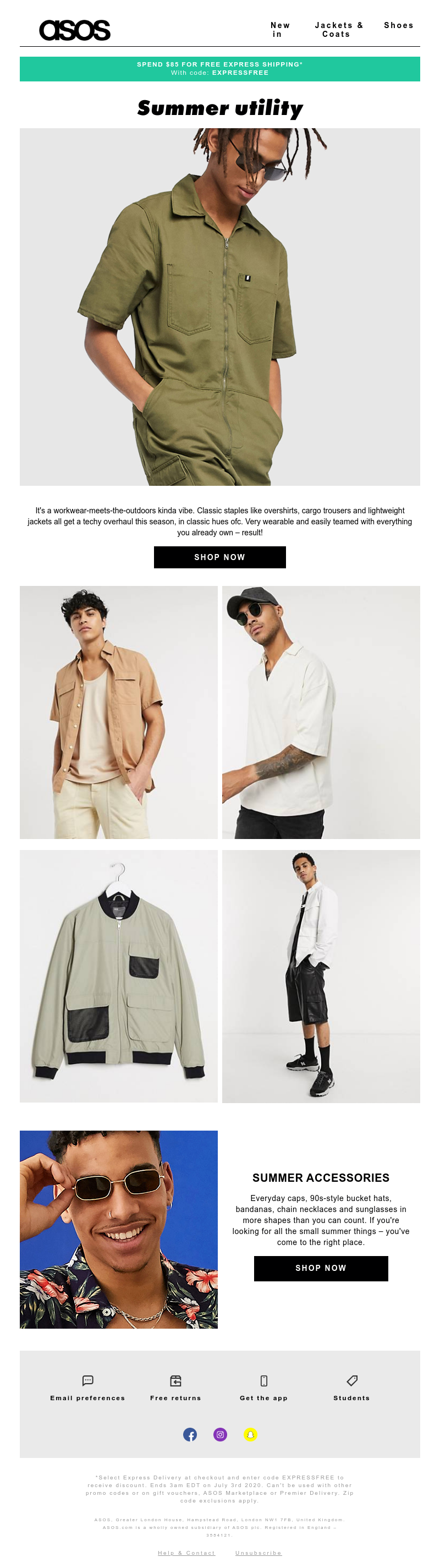The image size is (440, 1568).
Task: Open the Jackets & Coats category
Action: click(x=338, y=29)
